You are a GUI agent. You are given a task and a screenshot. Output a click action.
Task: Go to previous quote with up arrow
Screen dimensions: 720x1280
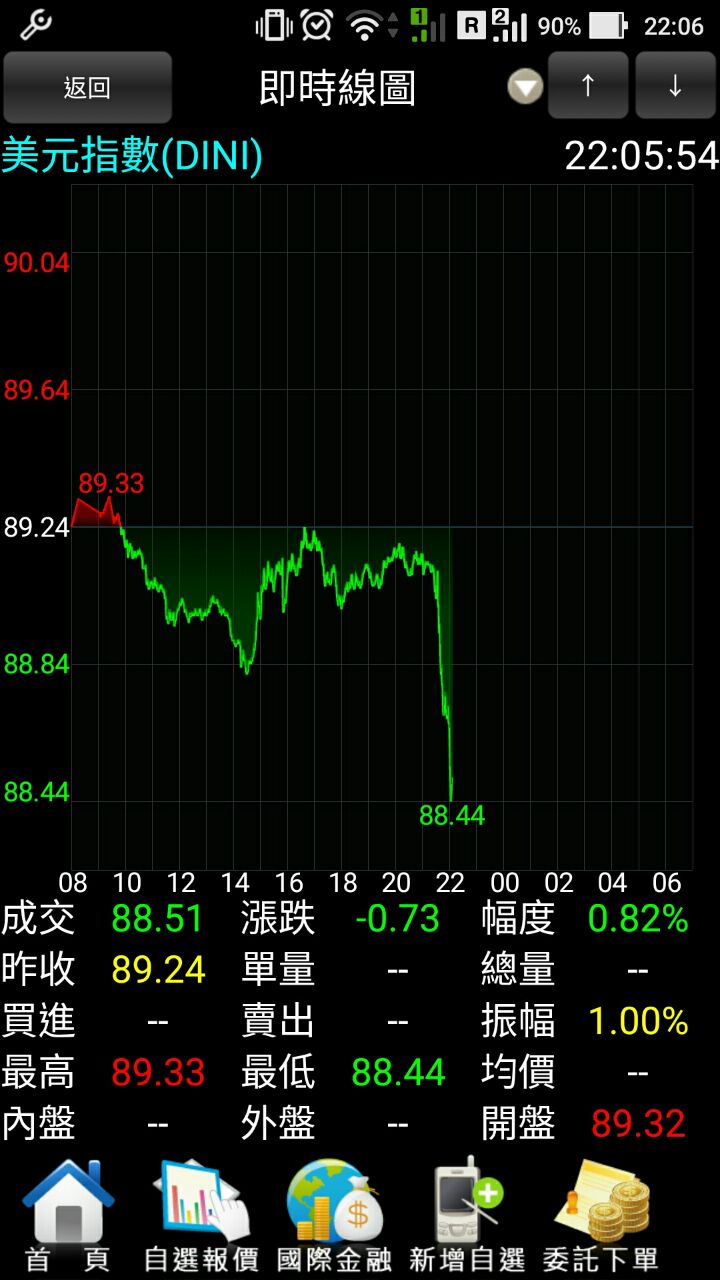(588, 87)
